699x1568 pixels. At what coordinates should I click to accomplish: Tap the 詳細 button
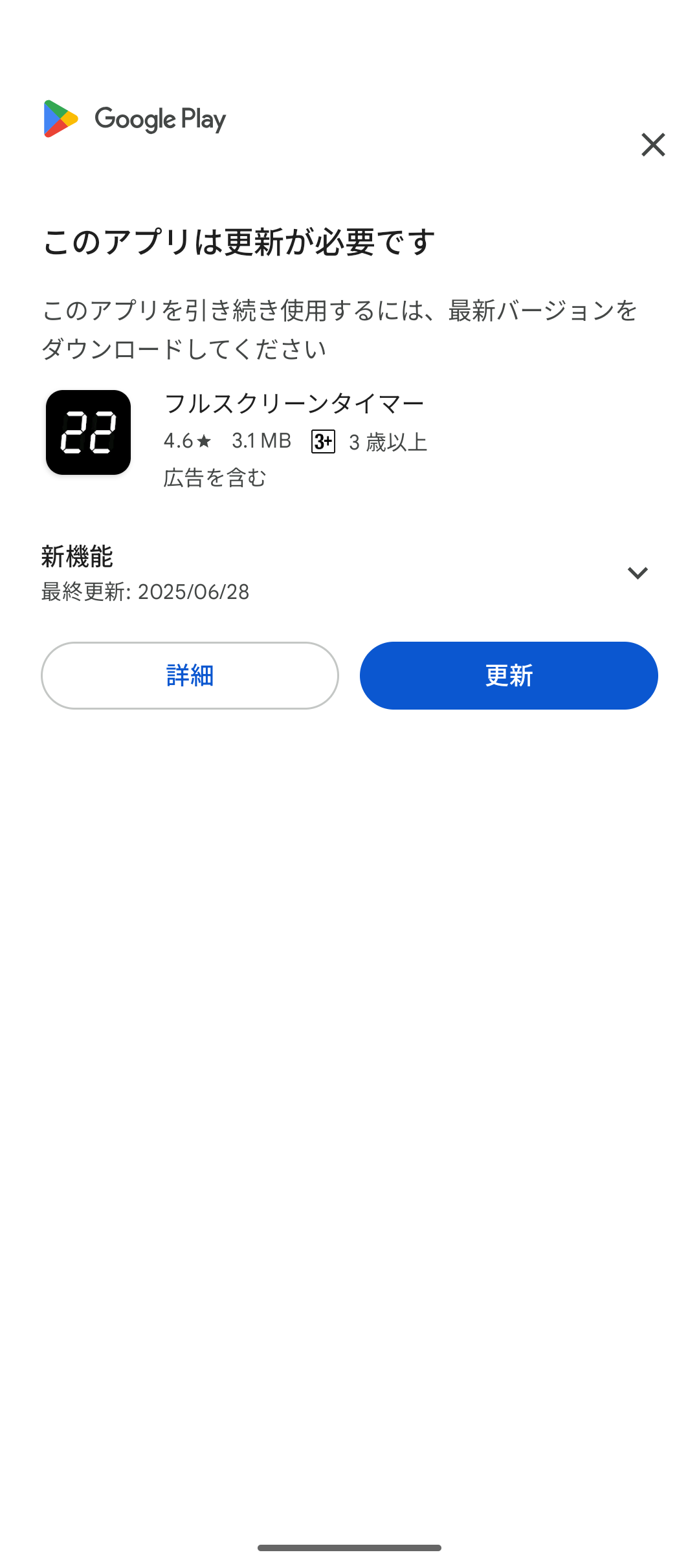pyautogui.click(x=190, y=675)
